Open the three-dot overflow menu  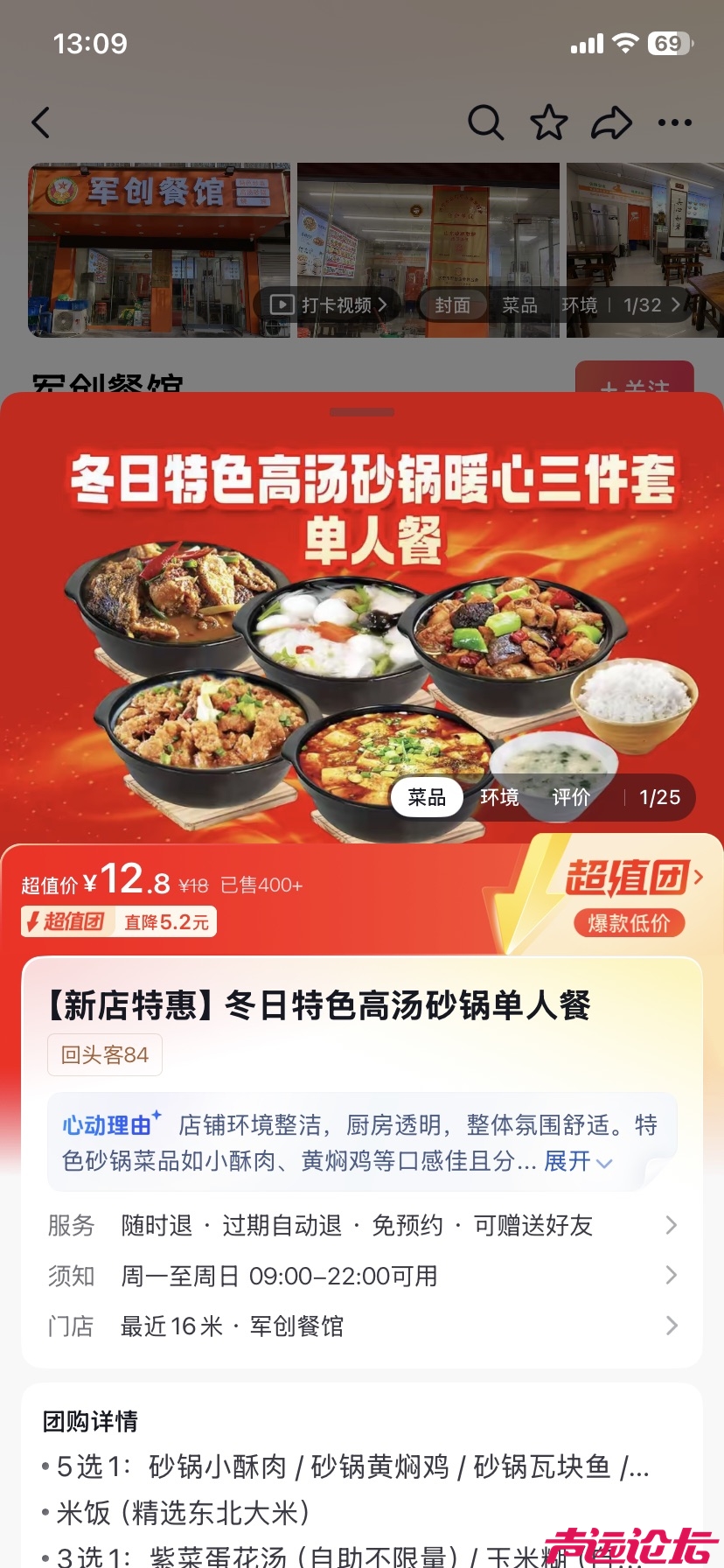[x=675, y=122]
